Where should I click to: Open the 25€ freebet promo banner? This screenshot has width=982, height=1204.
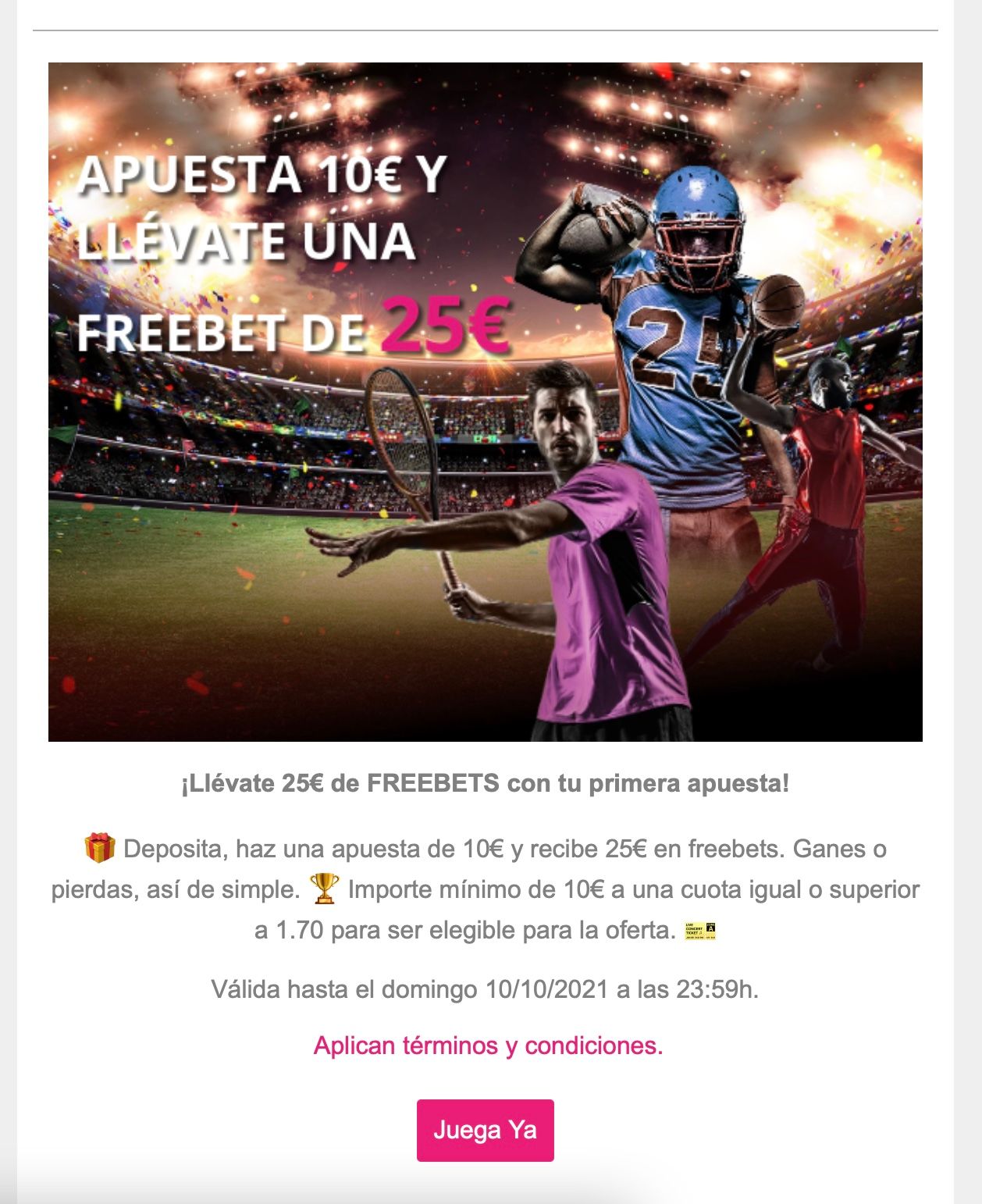[485, 402]
